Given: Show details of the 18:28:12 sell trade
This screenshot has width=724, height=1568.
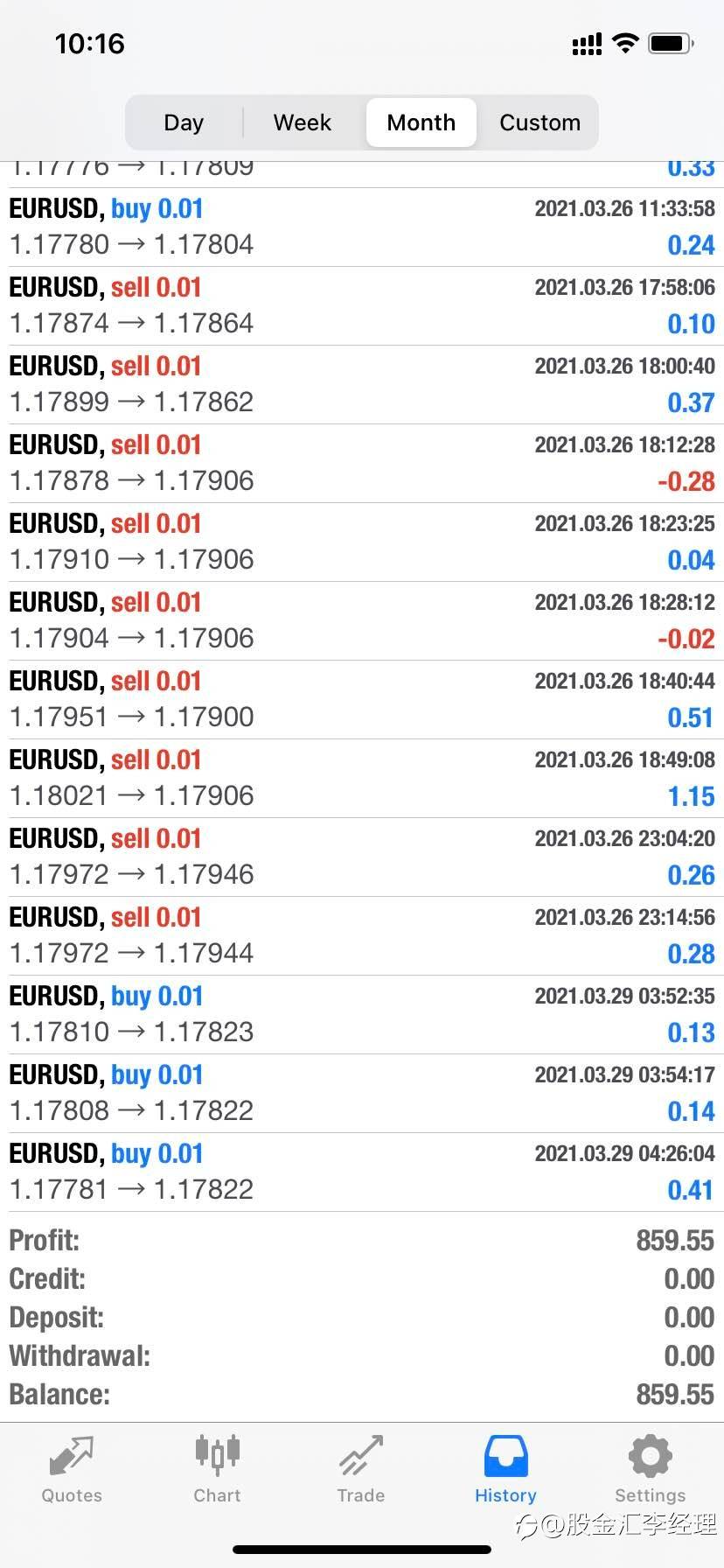Looking at the screenshot, I should pos(362,621).
